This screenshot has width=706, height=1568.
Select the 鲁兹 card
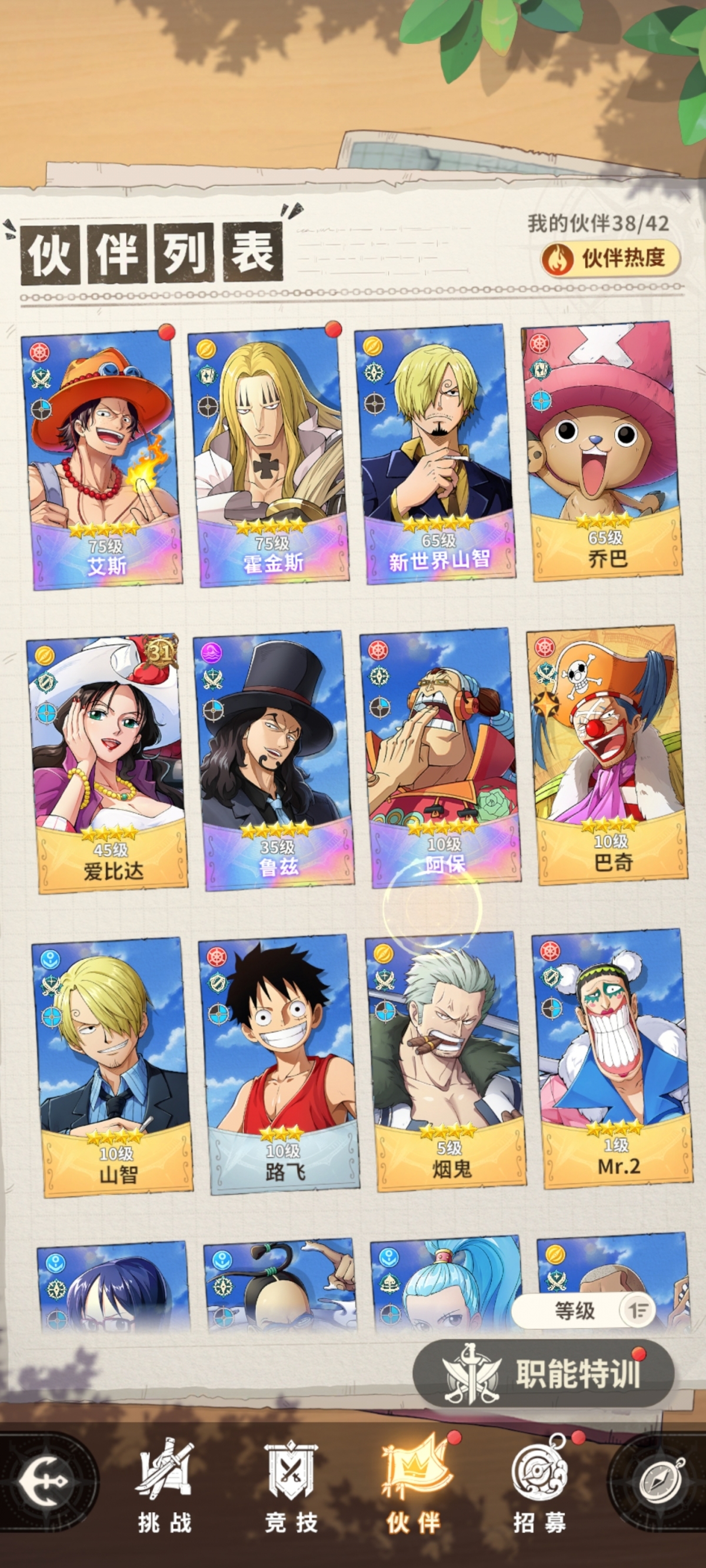click(274, 761)
